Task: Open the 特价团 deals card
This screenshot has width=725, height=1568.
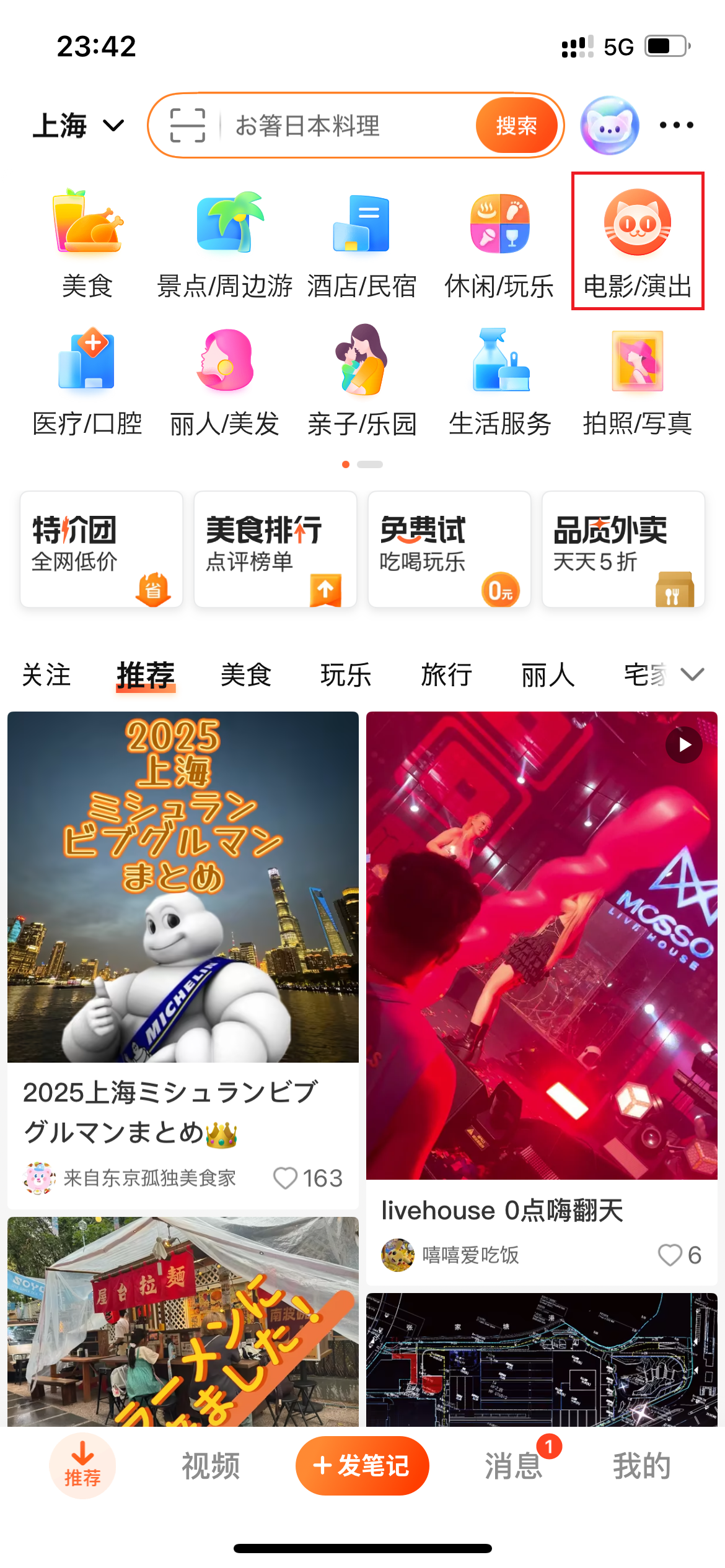Action: pos(102,549)
